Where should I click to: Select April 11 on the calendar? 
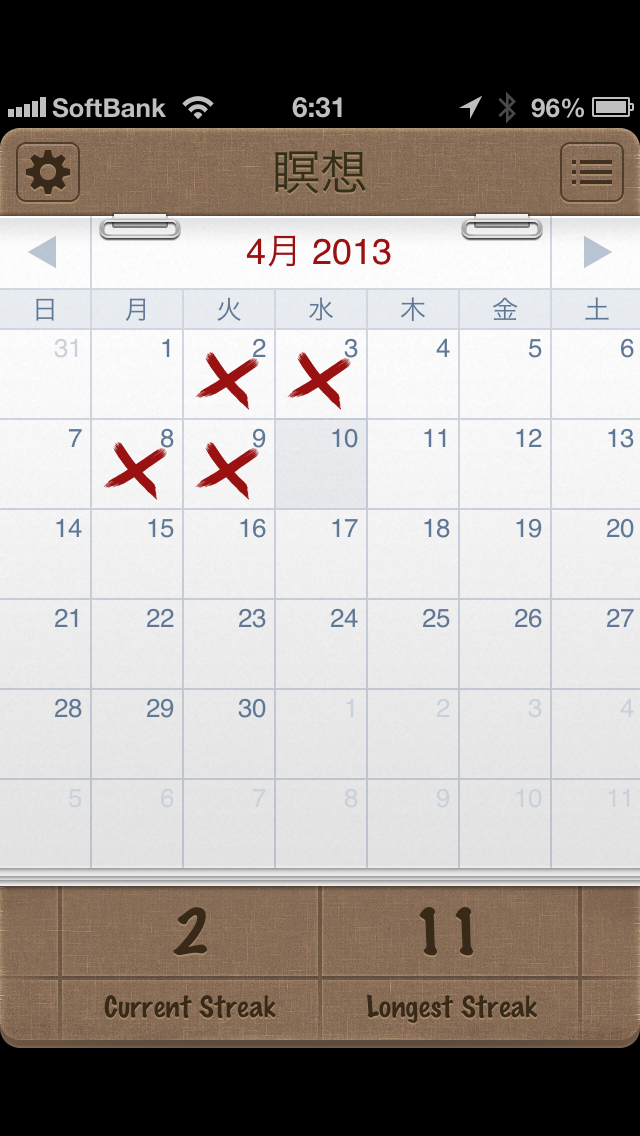pyautogui.click(x=413, y=465)
